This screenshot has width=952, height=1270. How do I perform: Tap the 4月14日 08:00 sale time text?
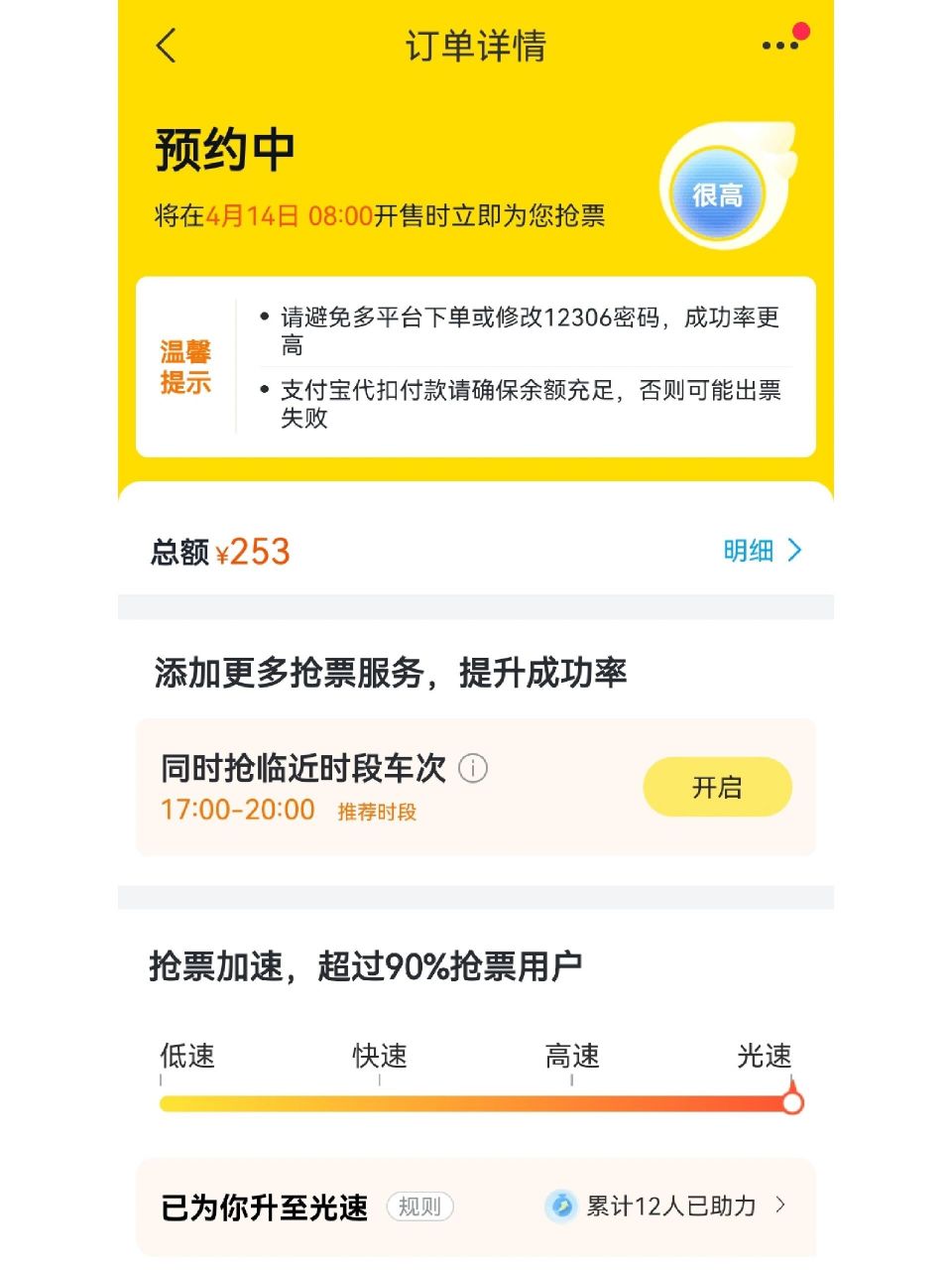pos(290,214)
